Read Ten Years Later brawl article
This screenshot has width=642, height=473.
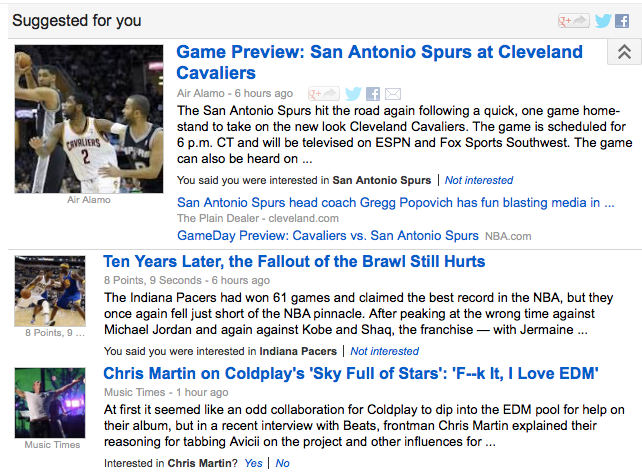coord(294,261)
